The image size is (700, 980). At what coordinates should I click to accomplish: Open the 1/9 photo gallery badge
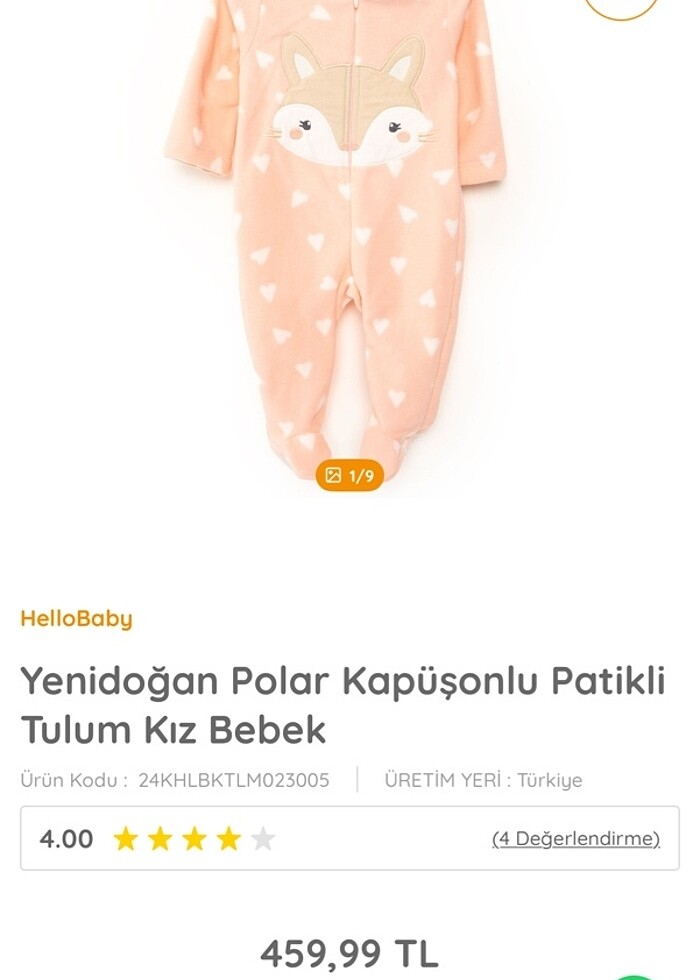click(x=350, y=475)
